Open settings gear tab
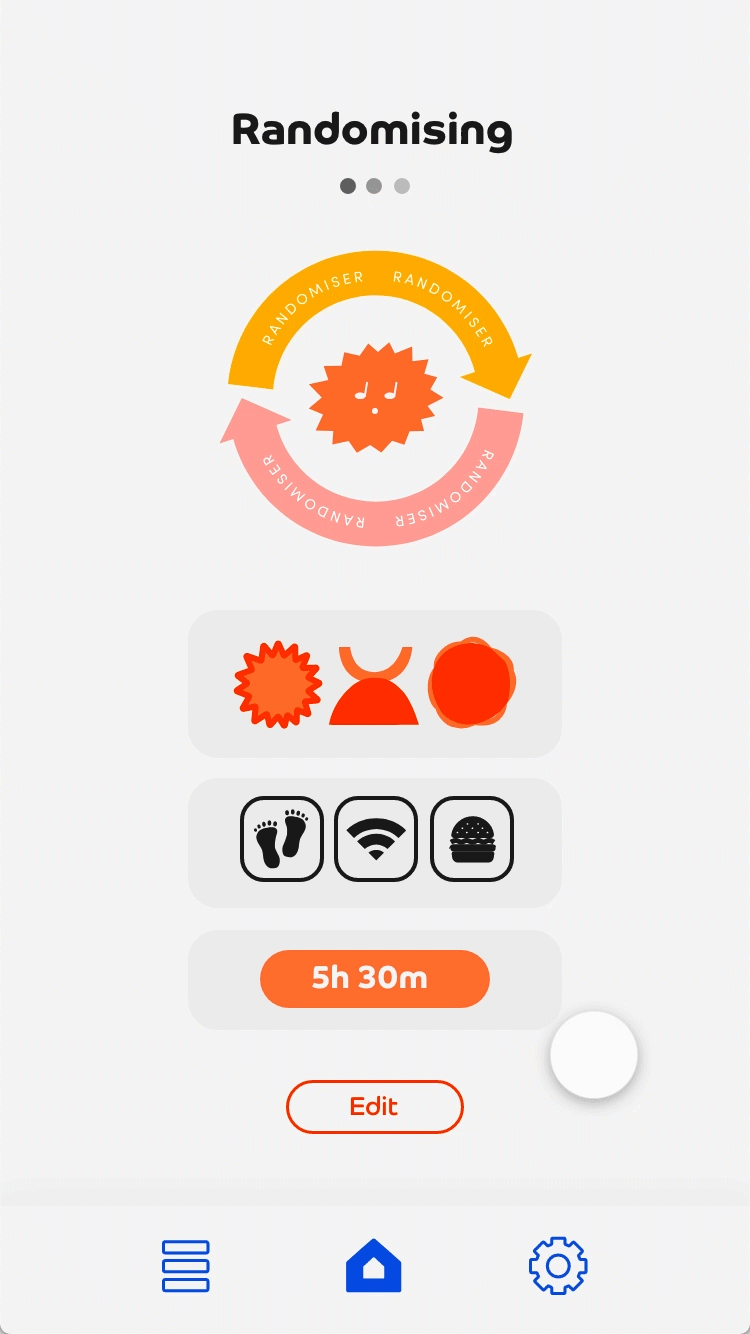 pos(558,1266)
